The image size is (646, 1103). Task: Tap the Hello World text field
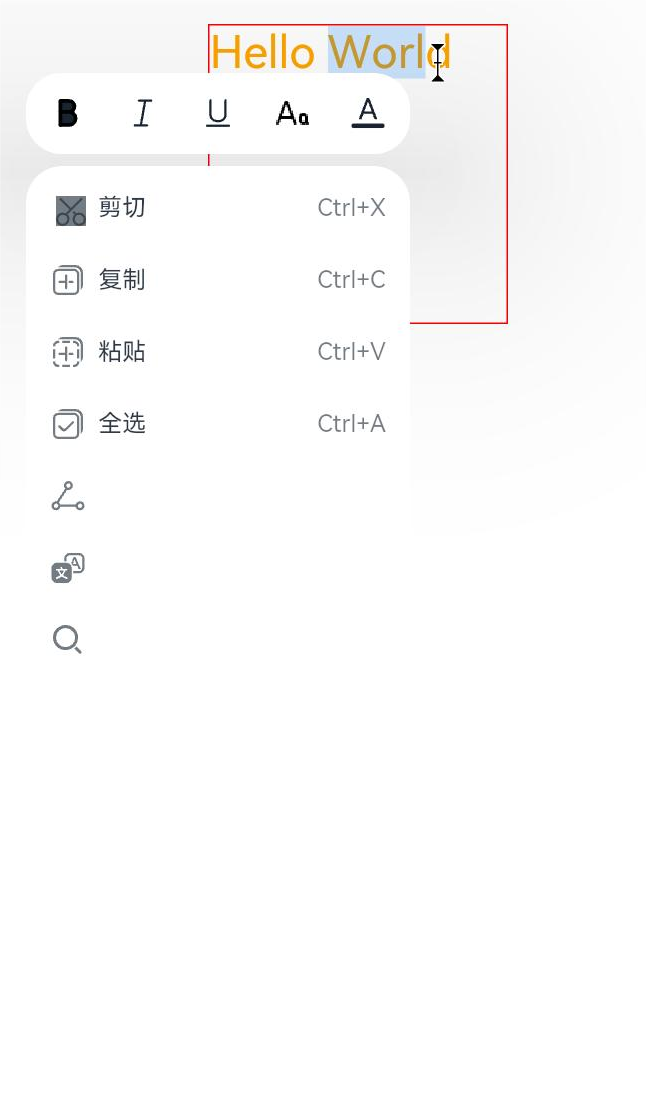click(x=357, y=174)
